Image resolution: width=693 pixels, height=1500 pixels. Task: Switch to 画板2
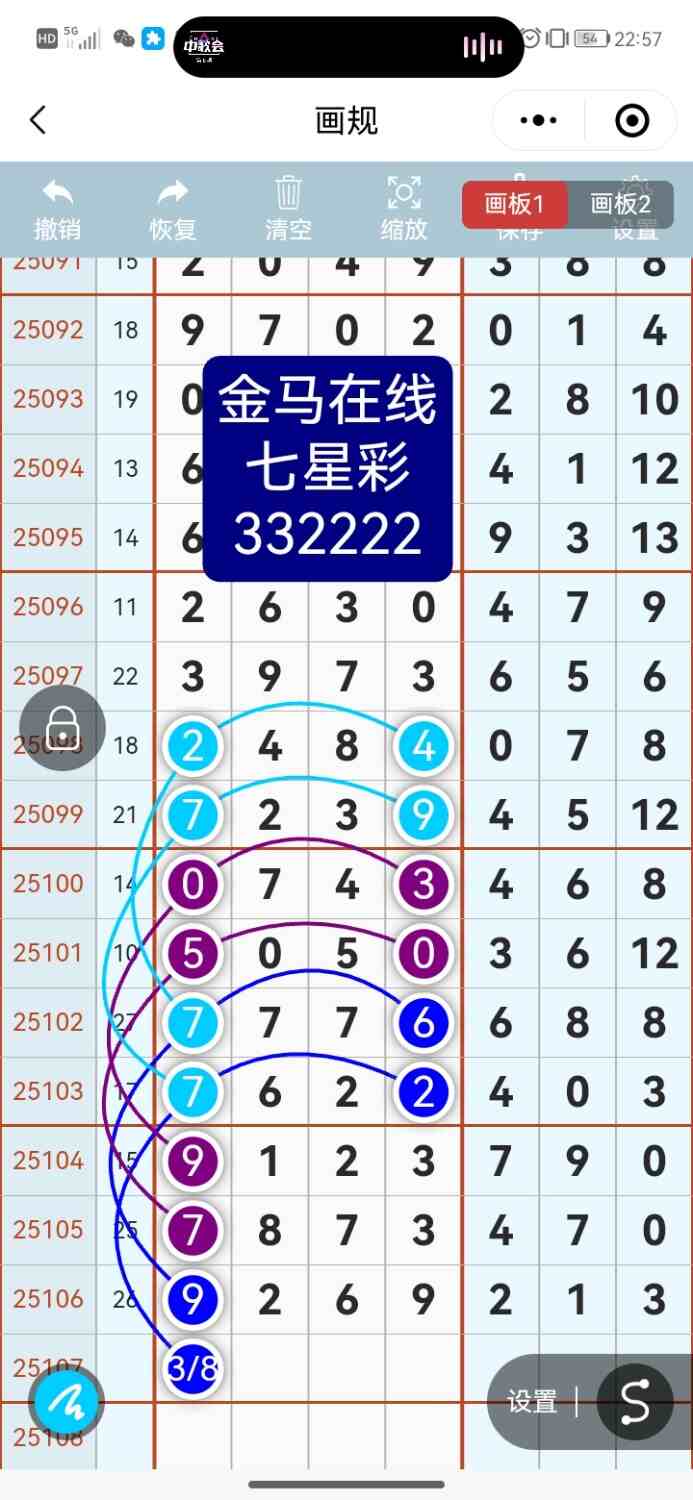point(620,204)
